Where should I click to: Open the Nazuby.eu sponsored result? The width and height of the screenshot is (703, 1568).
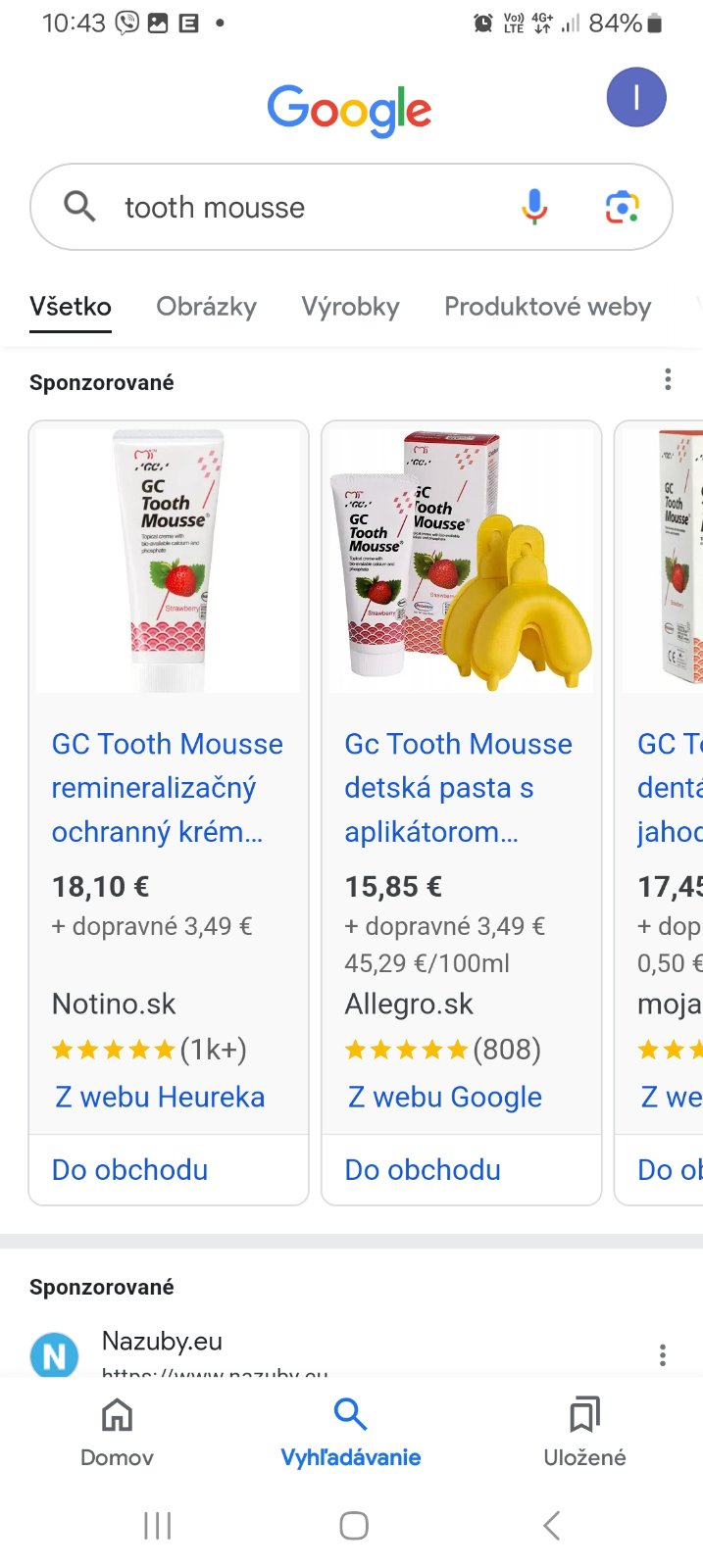(162, 1342)
